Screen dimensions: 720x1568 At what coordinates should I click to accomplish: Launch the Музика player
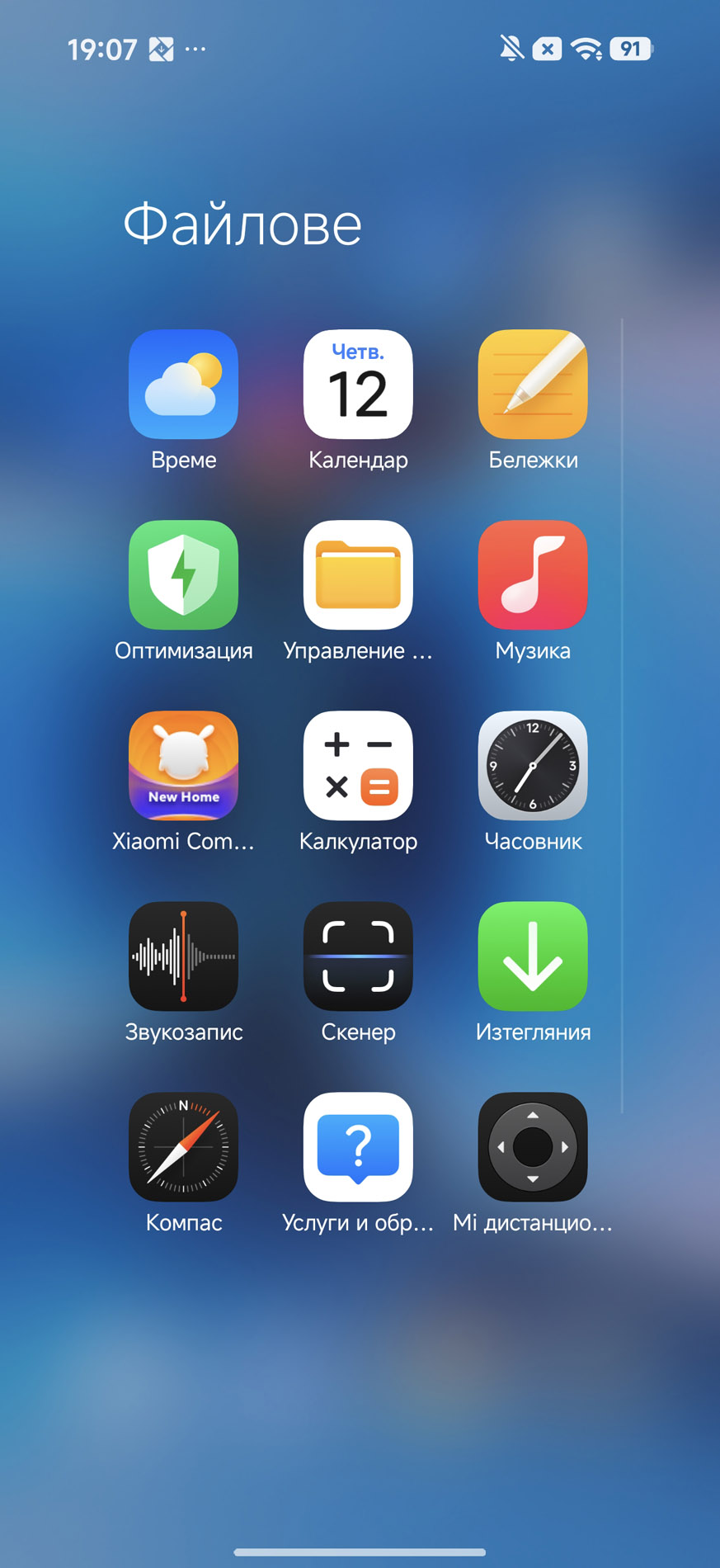(533, 575)
